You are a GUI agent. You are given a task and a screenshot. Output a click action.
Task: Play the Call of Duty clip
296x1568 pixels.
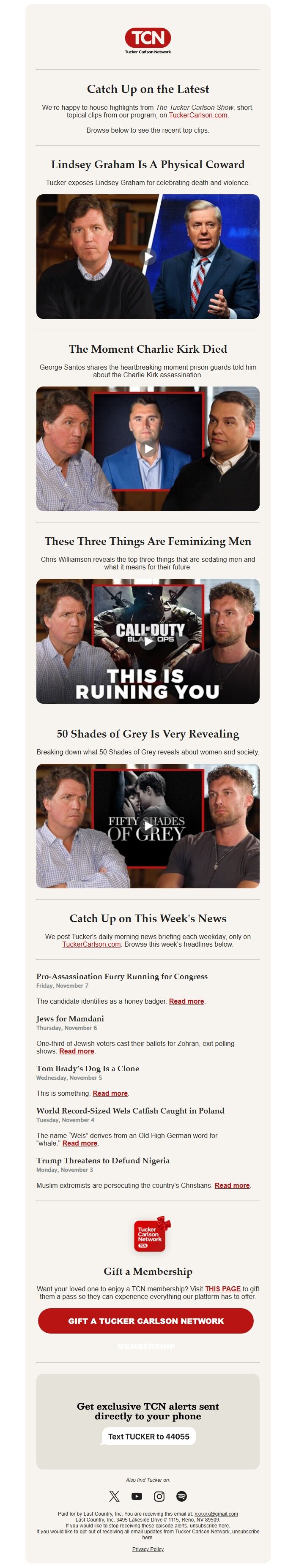pyautogui.click(x=148, y=641)
